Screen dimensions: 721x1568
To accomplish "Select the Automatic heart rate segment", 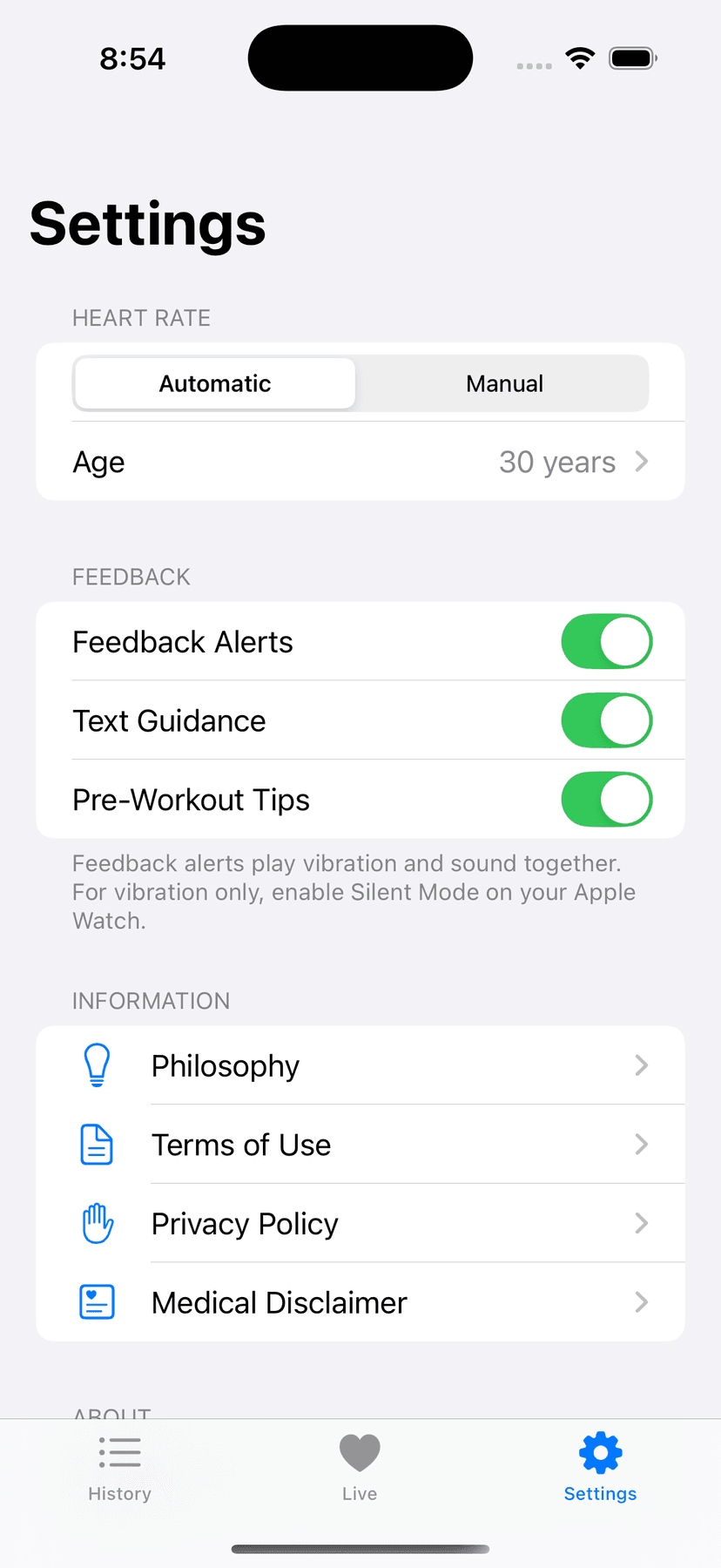I will click(x=214, y=383).
